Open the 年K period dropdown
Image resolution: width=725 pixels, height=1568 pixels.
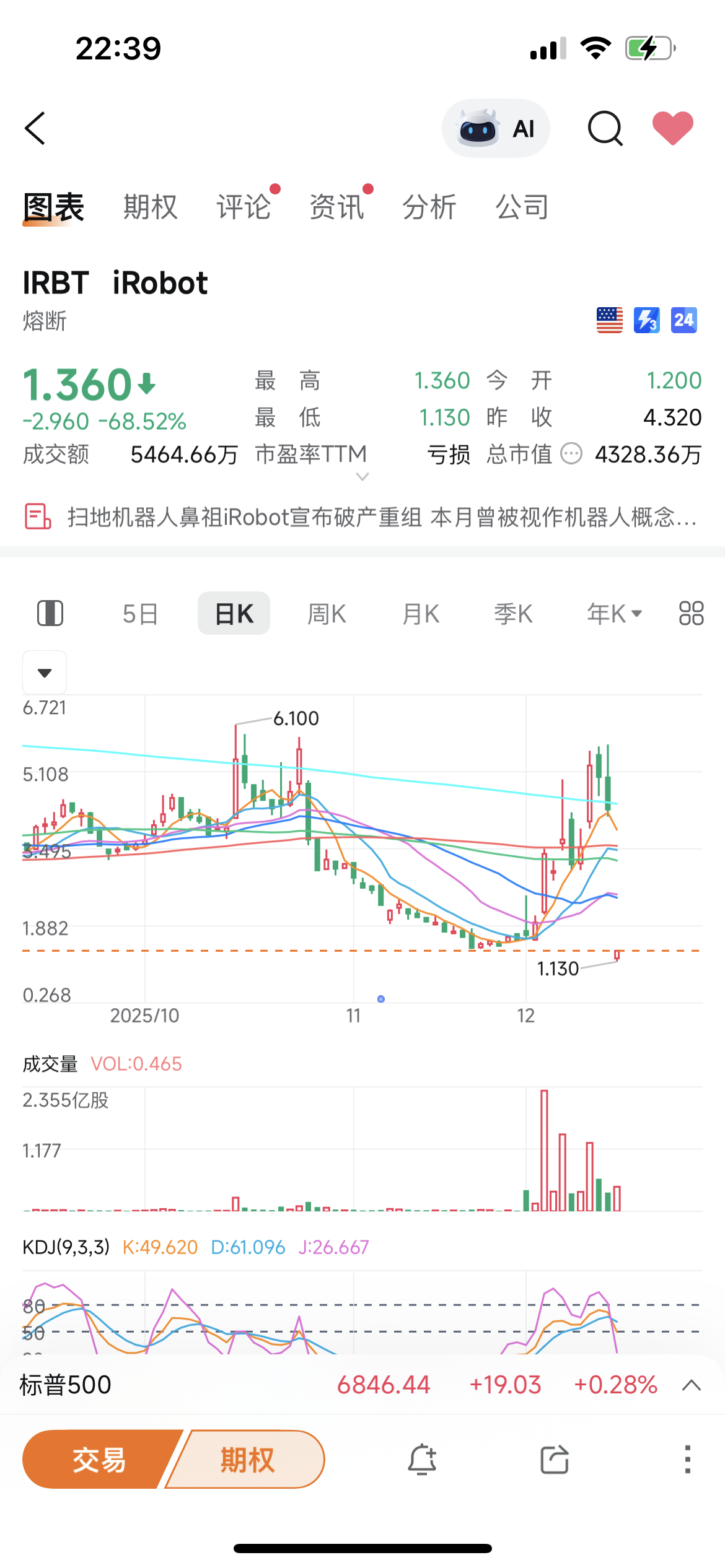pos(614,614)
